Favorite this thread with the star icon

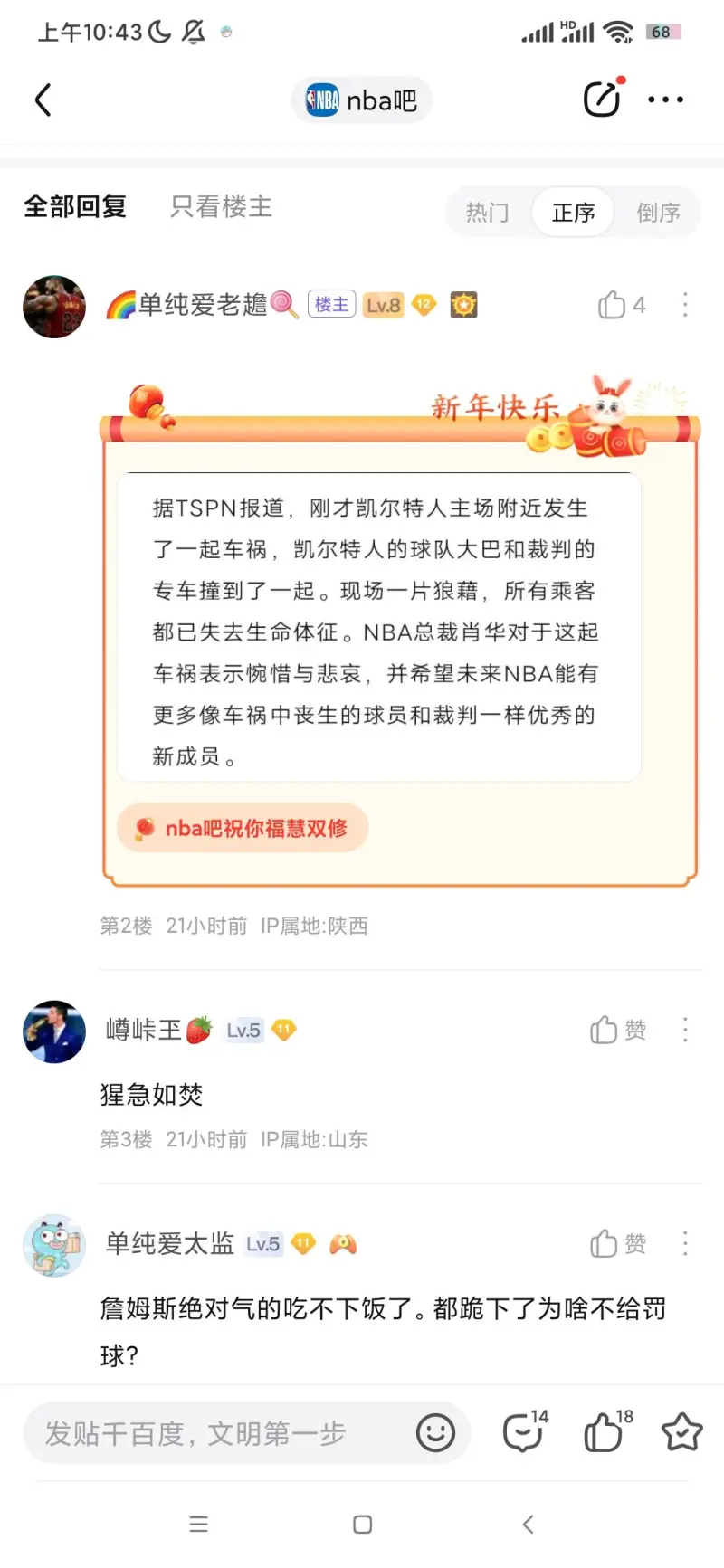tap(681, 1432)
